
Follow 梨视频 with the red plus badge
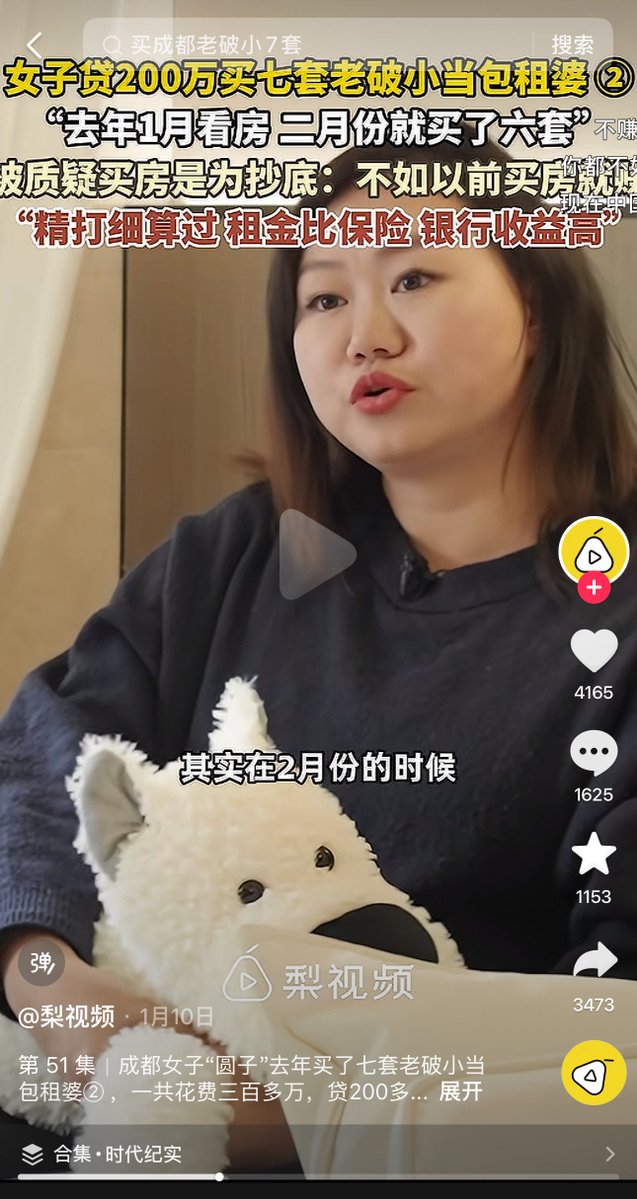pos(594,588)
